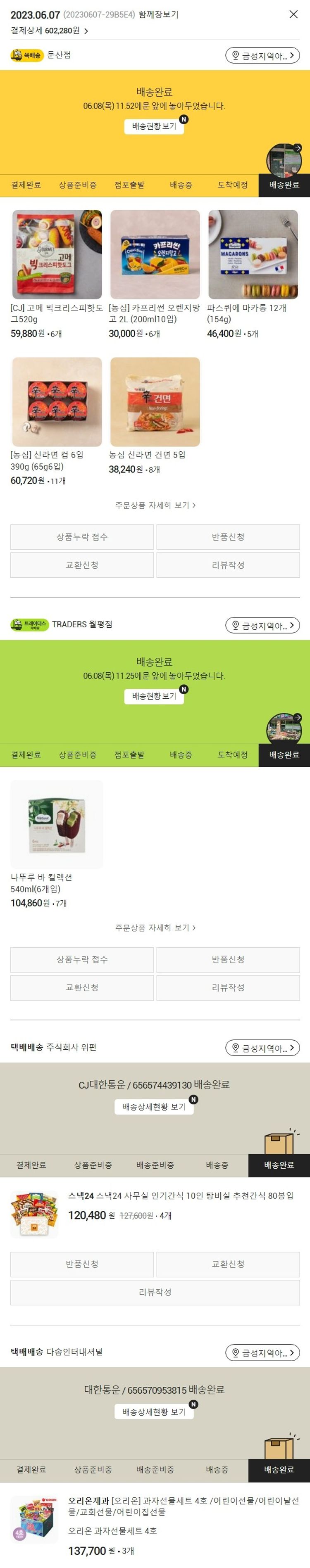The image size is (310, 1568).
Task: Open 스낵24 사무실 인기간식 product
Action: tap(180, 1196)
